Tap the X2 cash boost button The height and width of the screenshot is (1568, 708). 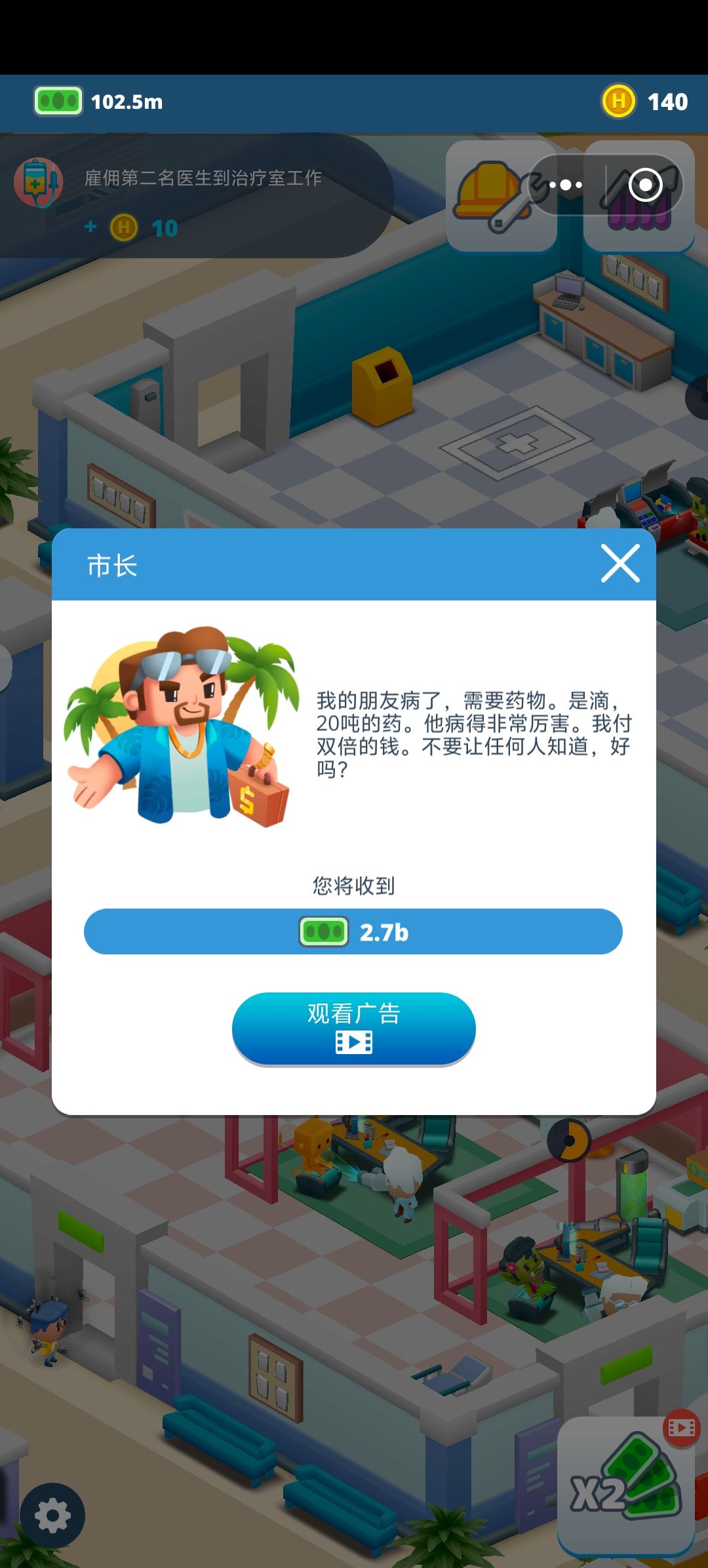click(625, 1484)
